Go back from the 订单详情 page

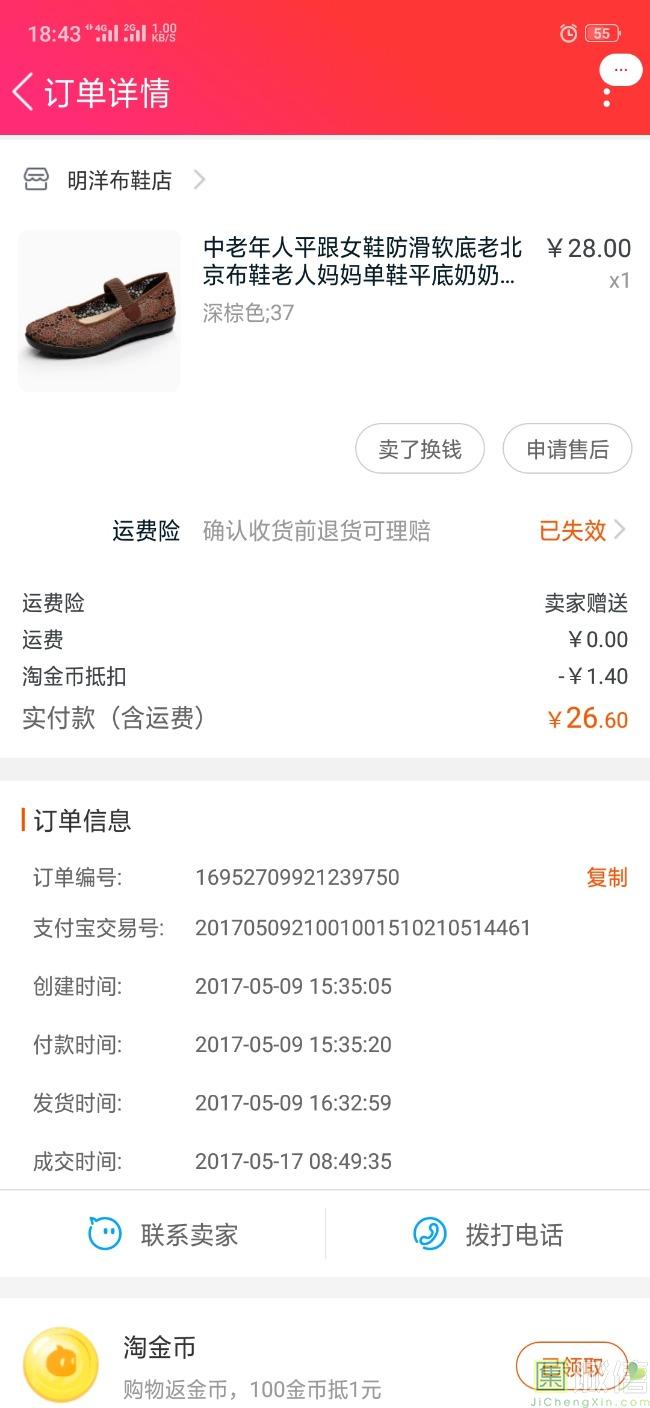coord(24,92)
